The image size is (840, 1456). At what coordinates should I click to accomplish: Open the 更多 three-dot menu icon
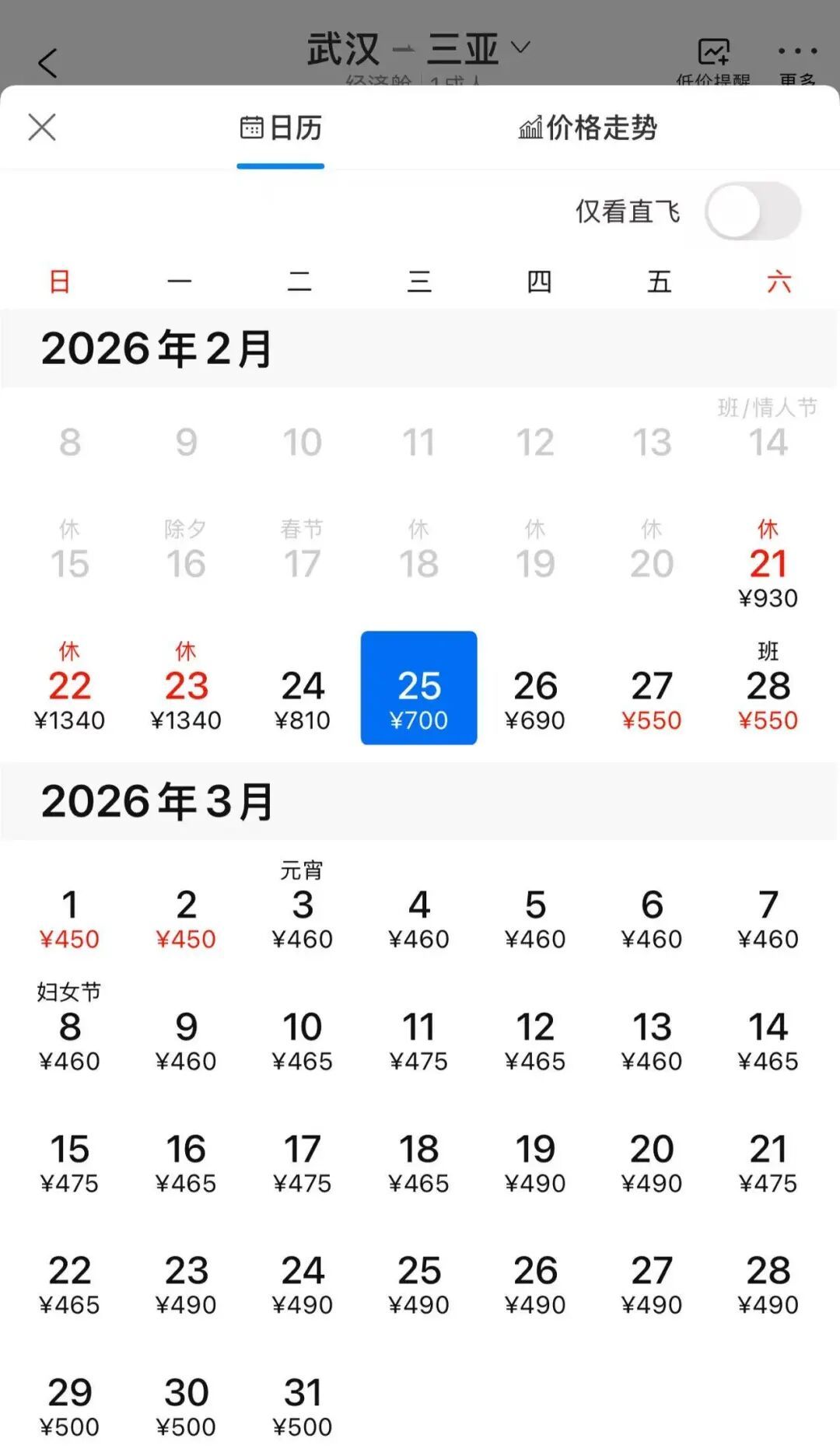click(798, 51)
